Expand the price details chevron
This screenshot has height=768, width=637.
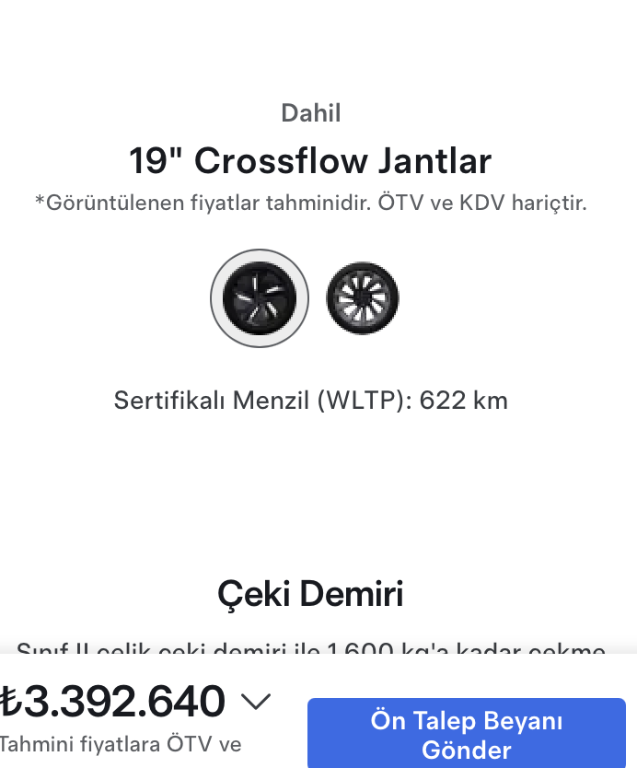(x=256, y=702)
